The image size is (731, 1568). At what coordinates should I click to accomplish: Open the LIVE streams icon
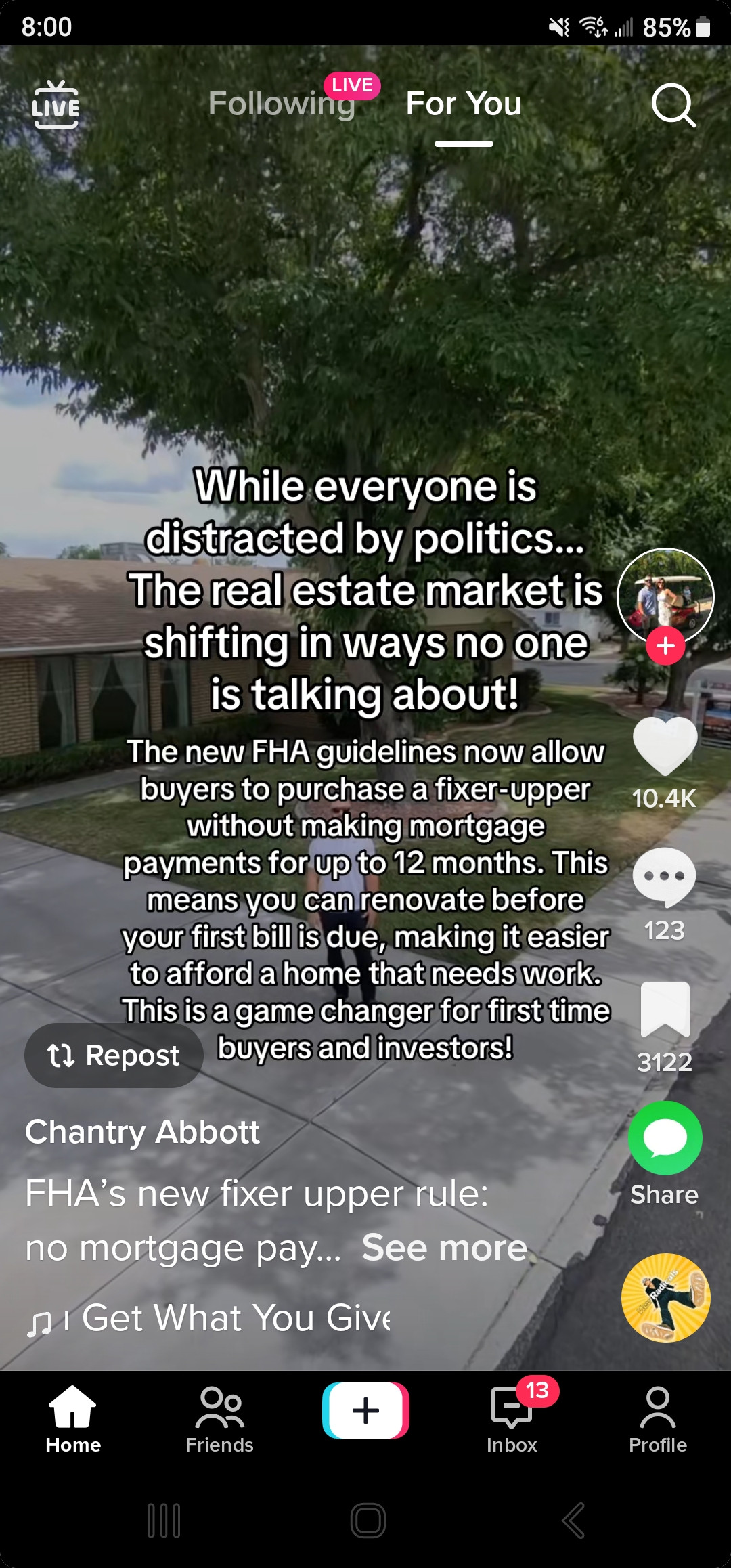tap(56, 104)
